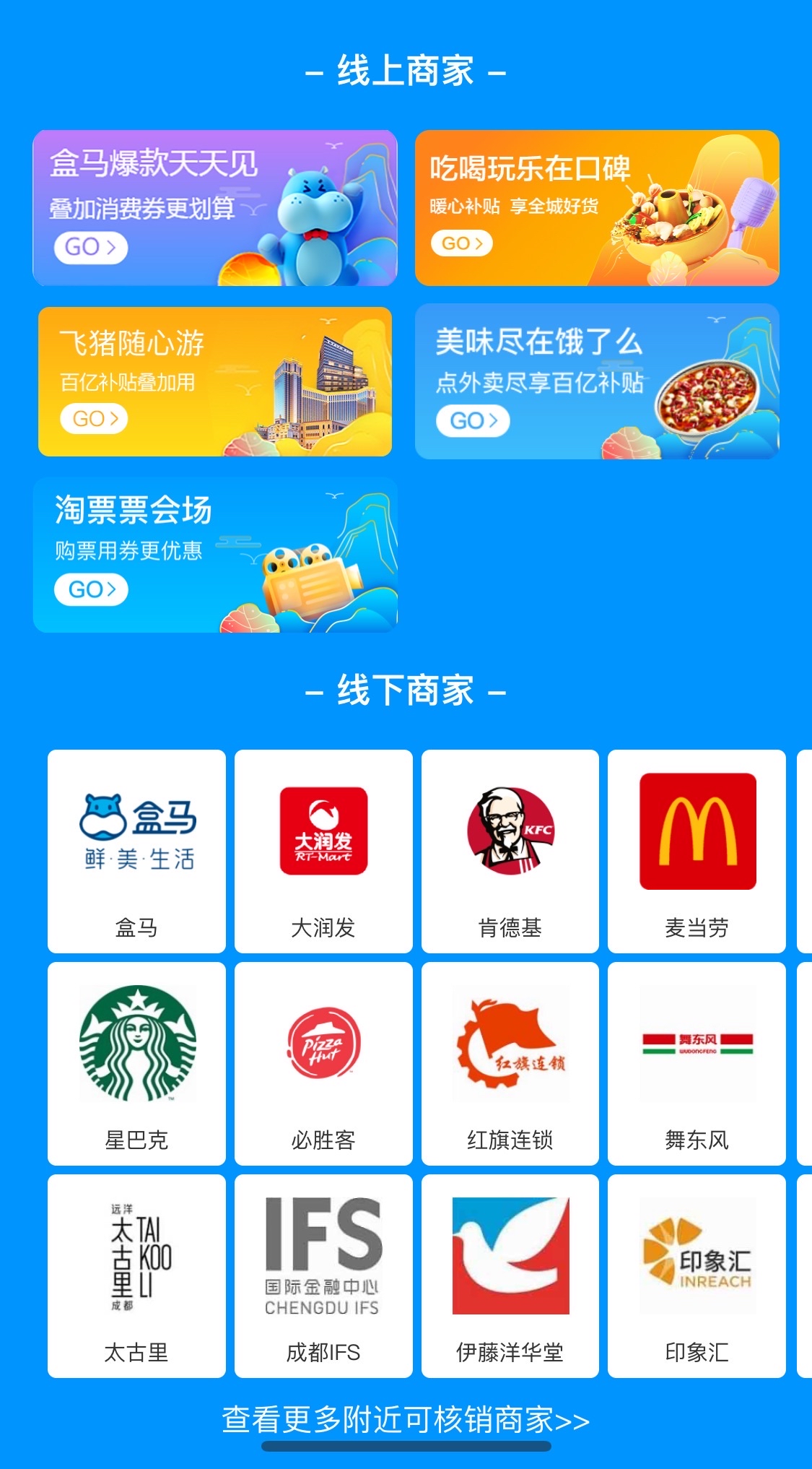812x1469 pixels.
Task: Open the 麦当劳 merchant tile
Action: tap(697, 851)
